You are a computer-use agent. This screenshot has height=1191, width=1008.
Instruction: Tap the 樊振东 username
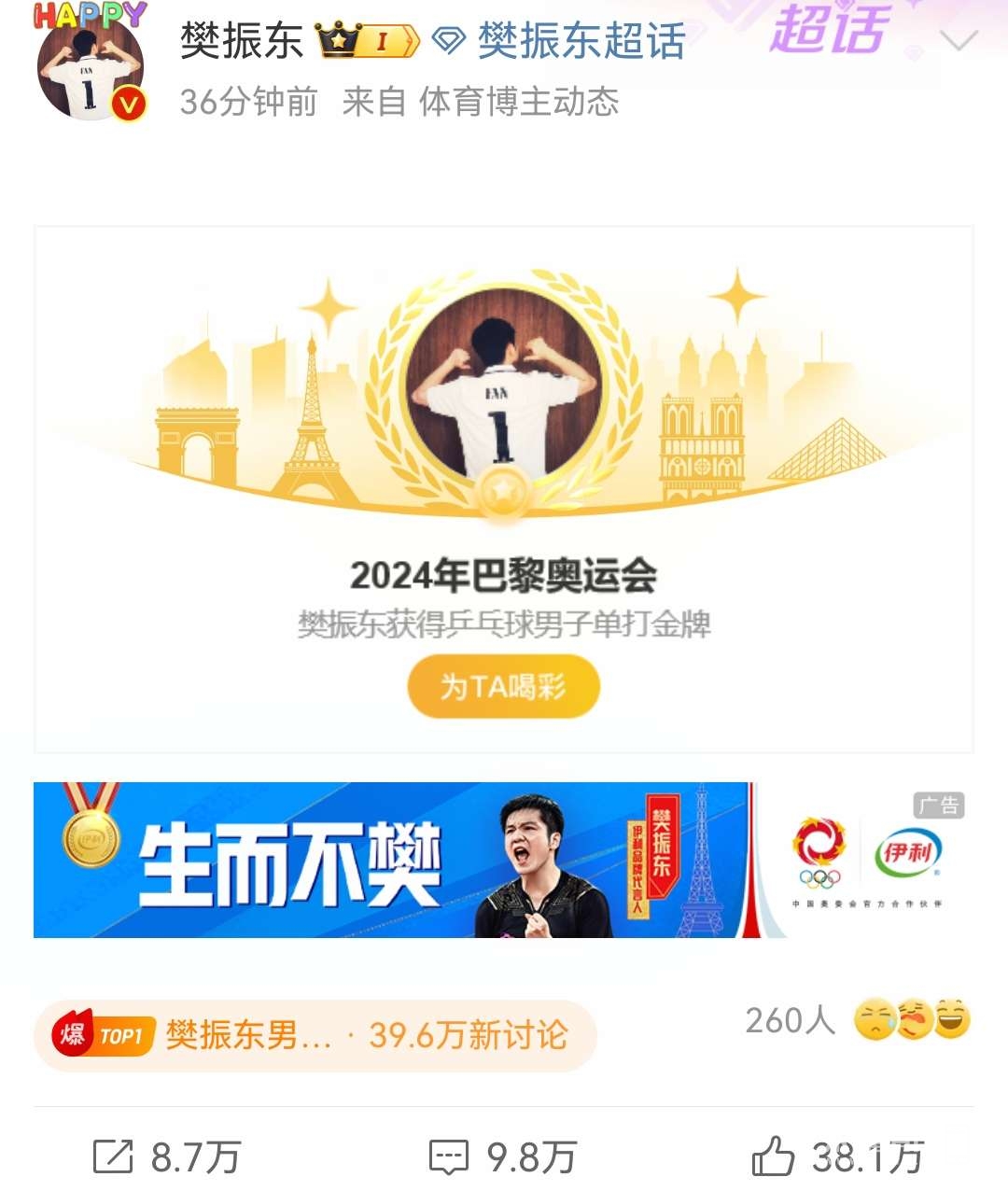coord(242,41)
